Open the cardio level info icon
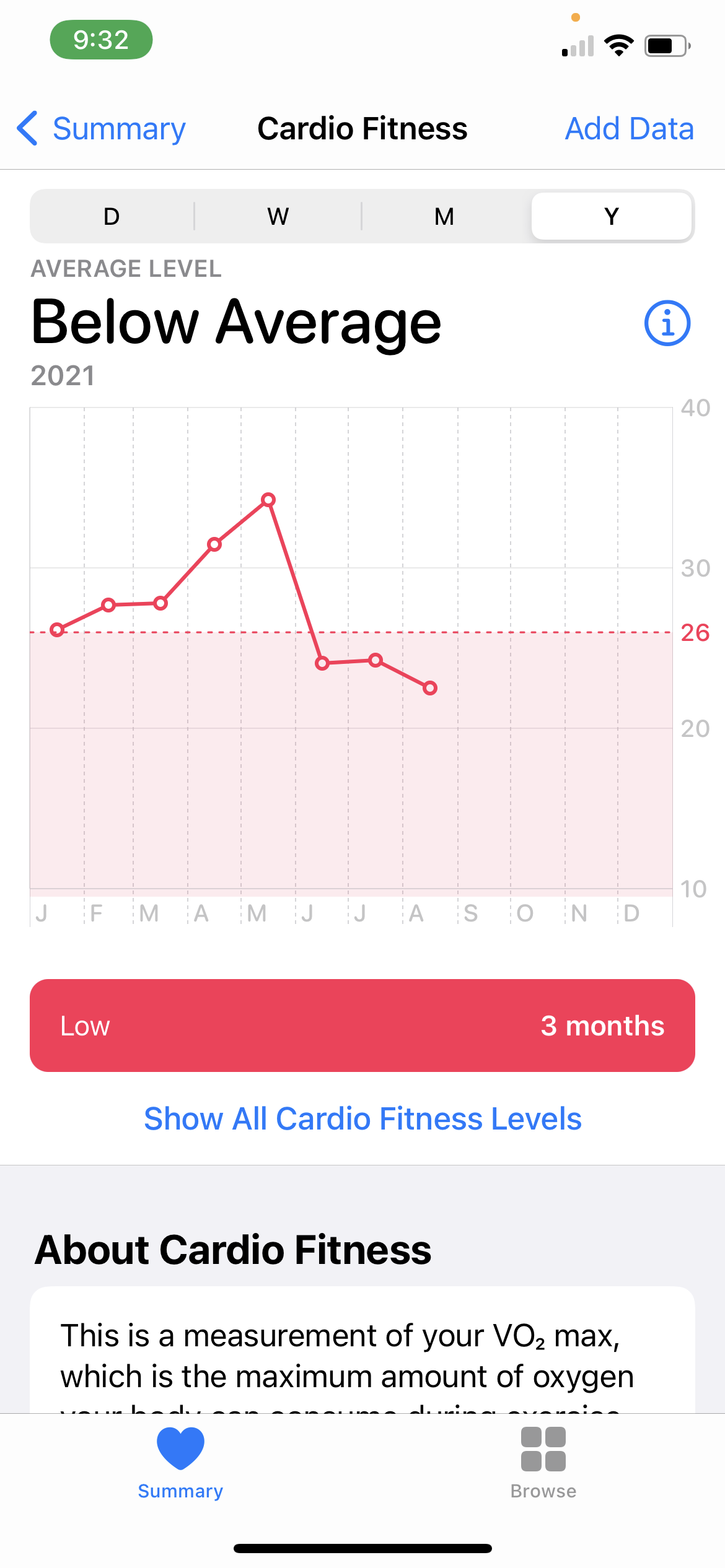Viewport: 725px width, 1568px height. 667,323
